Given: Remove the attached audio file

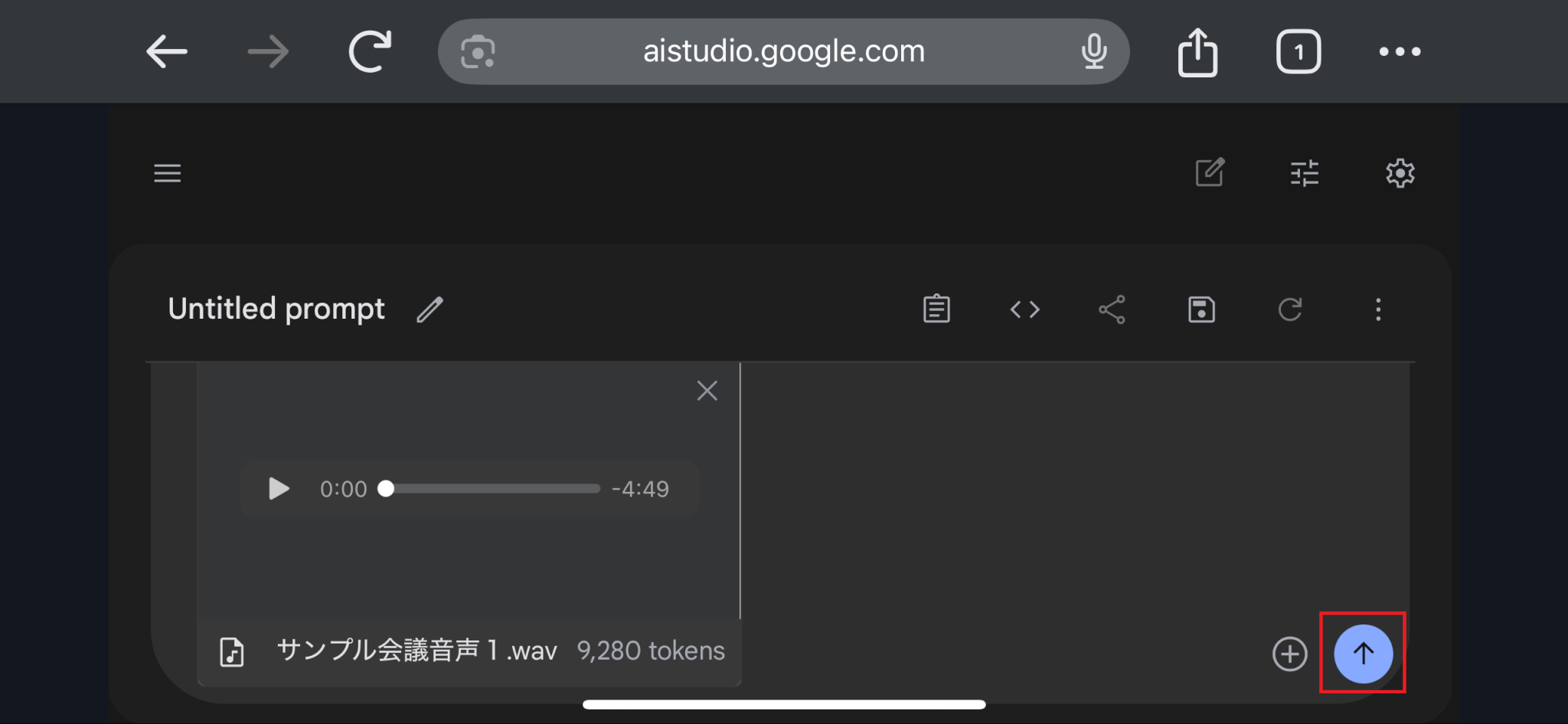Looking at the screenshot, I should [x=707, y=391].
